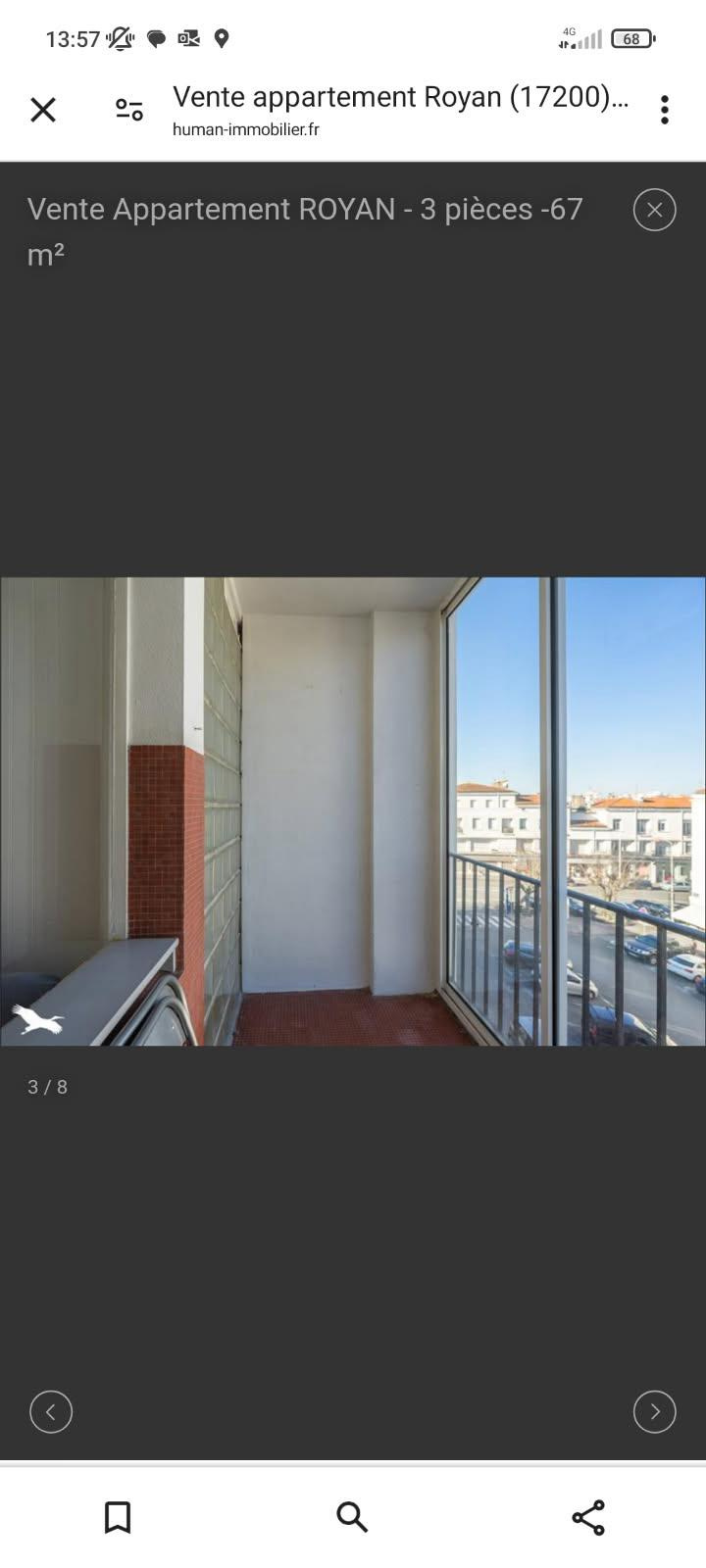706x1568 pixels.
Task: Tap the search icon in the bottom bar
Action: [352, 1517]
